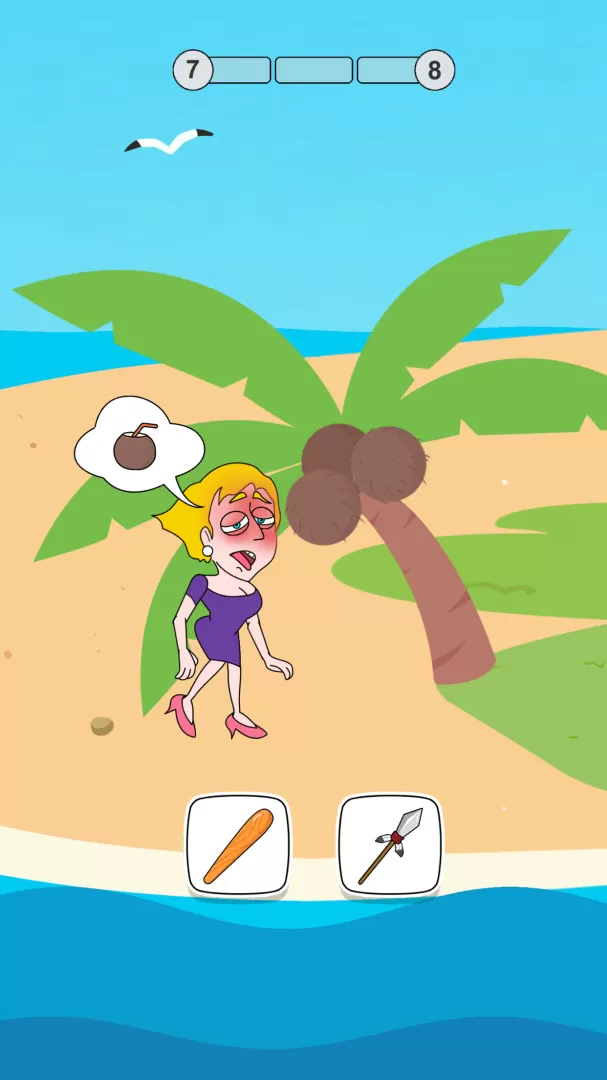Choose the wooden bat option
This screenshot has height=1080, width=607.
238,845
